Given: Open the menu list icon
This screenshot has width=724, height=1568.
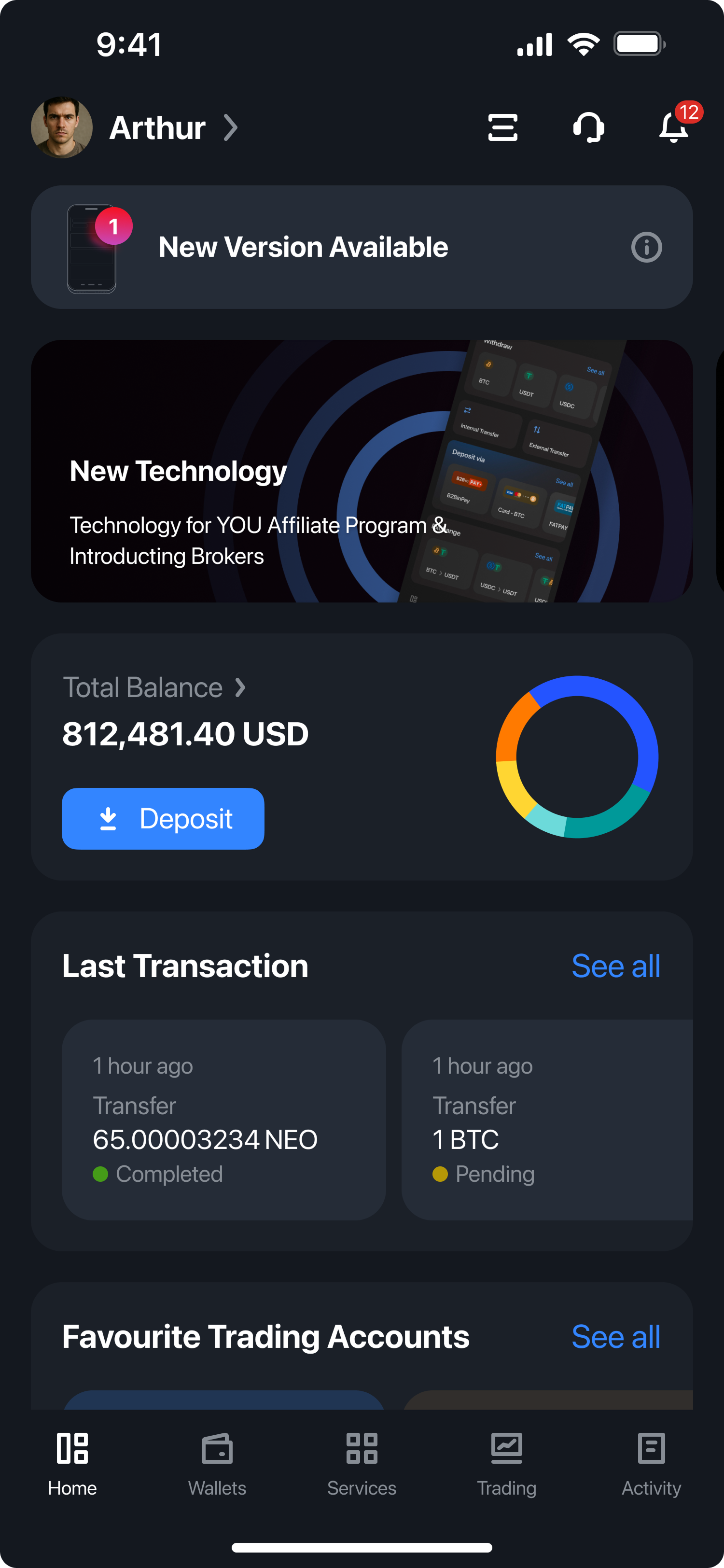Looking at the screenshot, I should click(502, 128).
